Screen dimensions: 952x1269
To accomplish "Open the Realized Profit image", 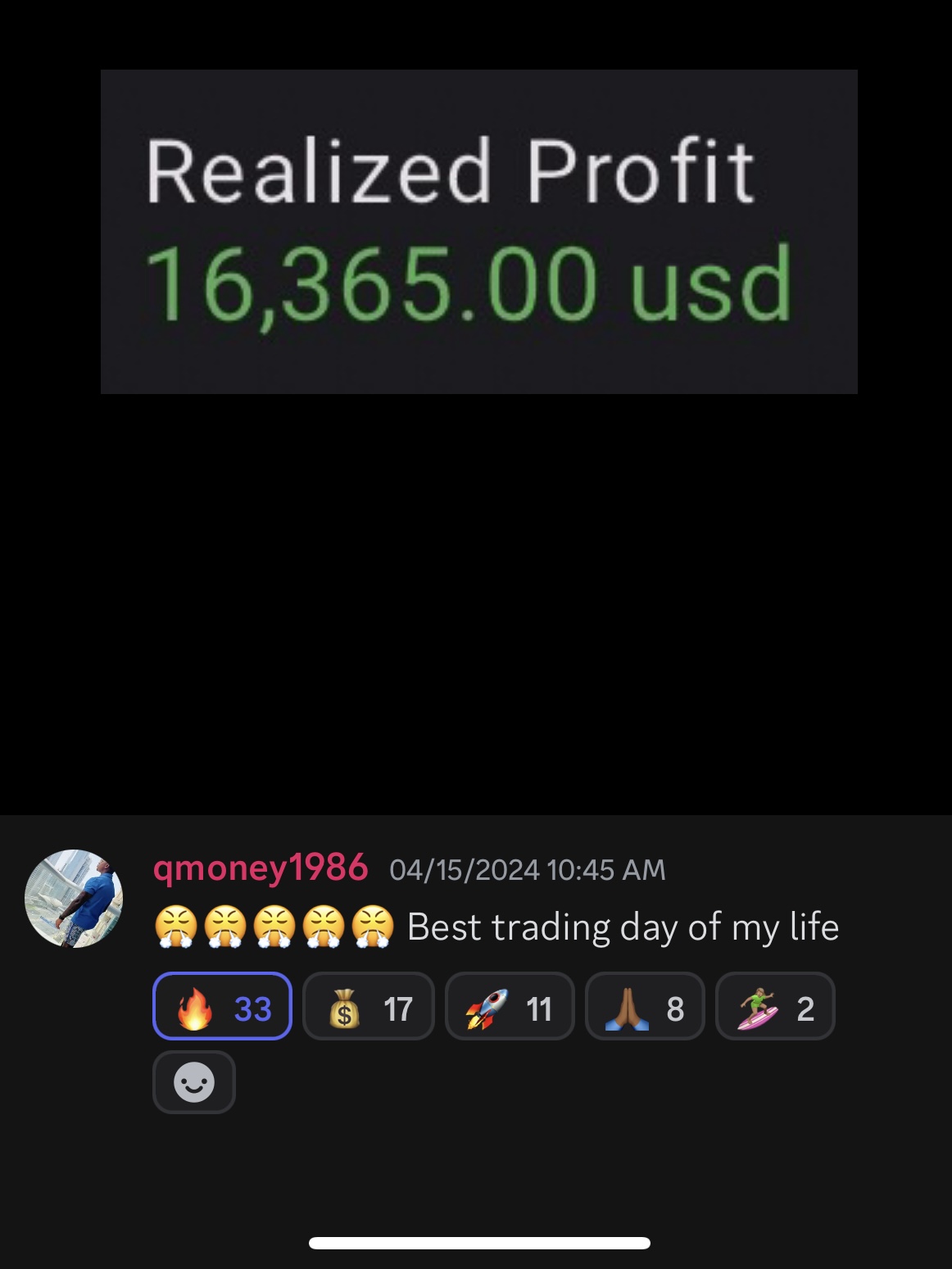I will tap(478, 232).
